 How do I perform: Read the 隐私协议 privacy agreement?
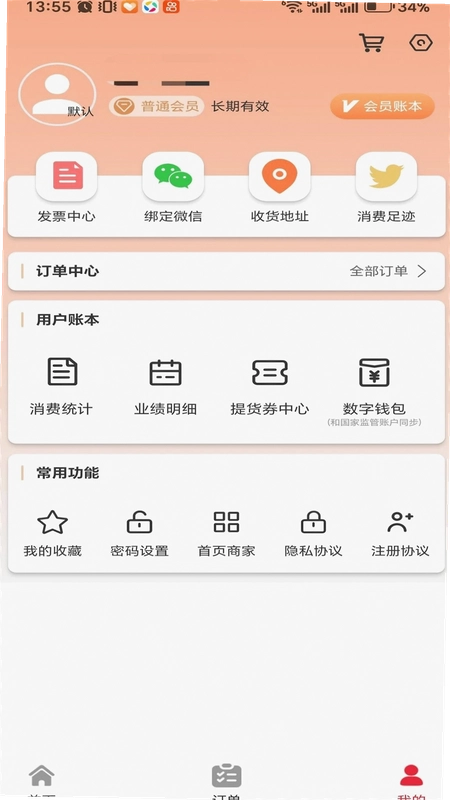click(313, 534)
